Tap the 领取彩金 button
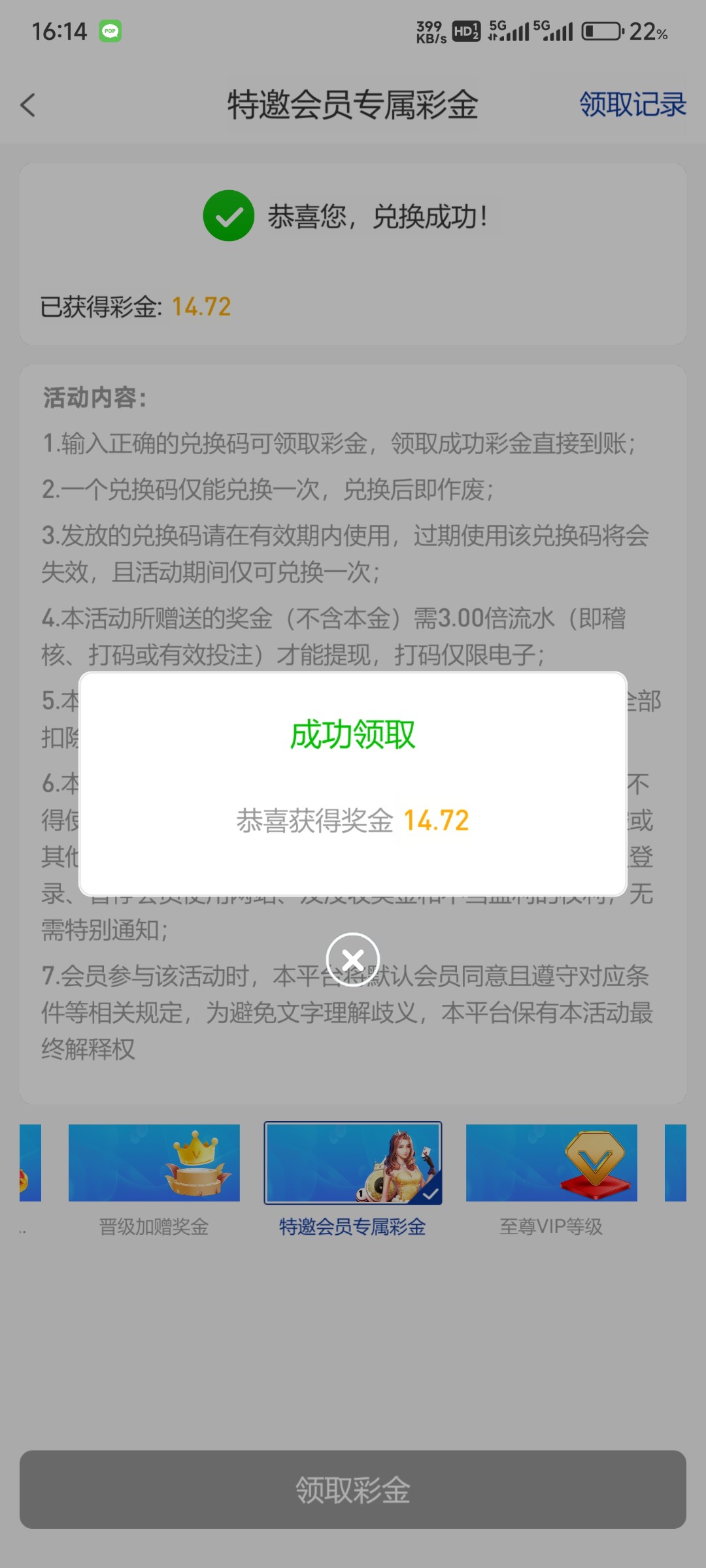The height and width of the screenshot is (1568, 706). [353, 1490]
